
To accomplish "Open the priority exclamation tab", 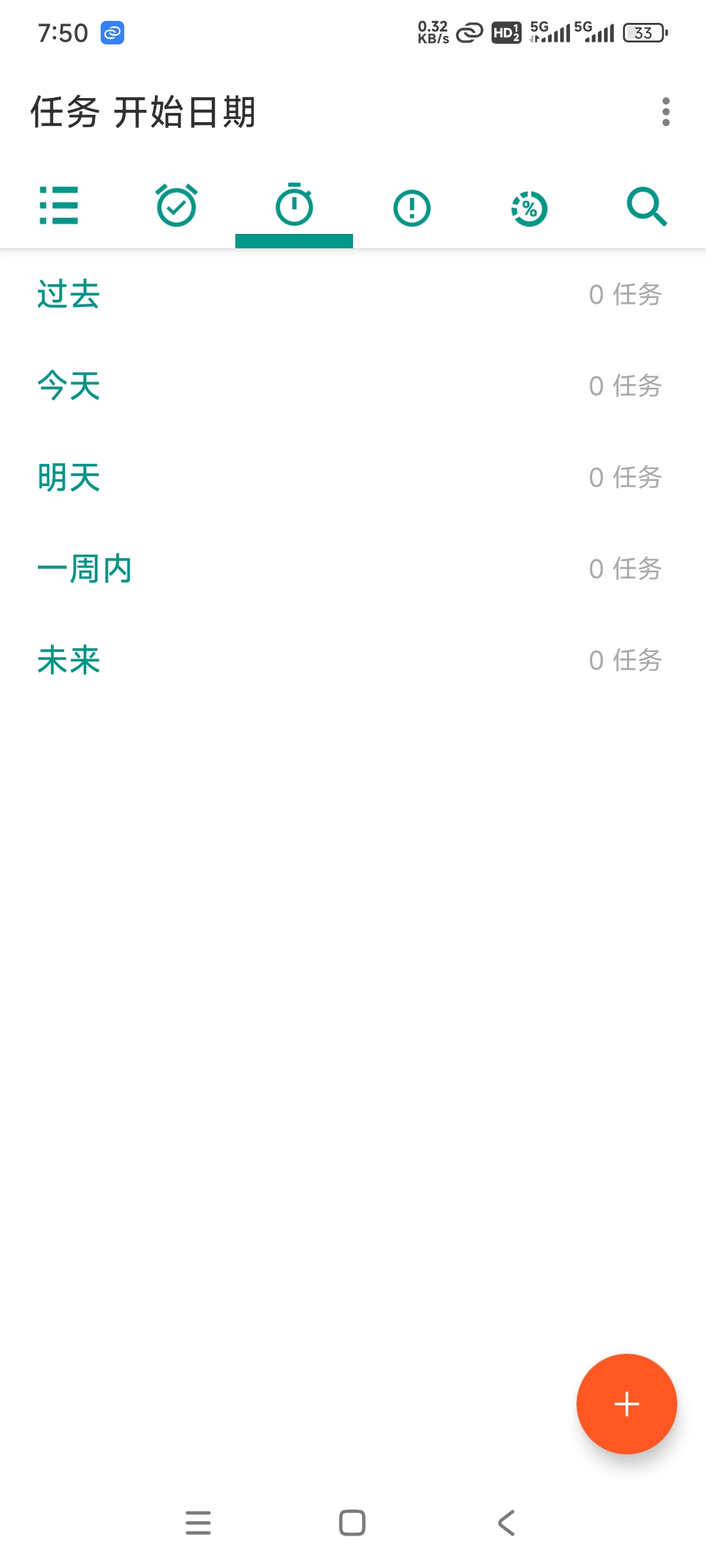I will tap(412, 208).
